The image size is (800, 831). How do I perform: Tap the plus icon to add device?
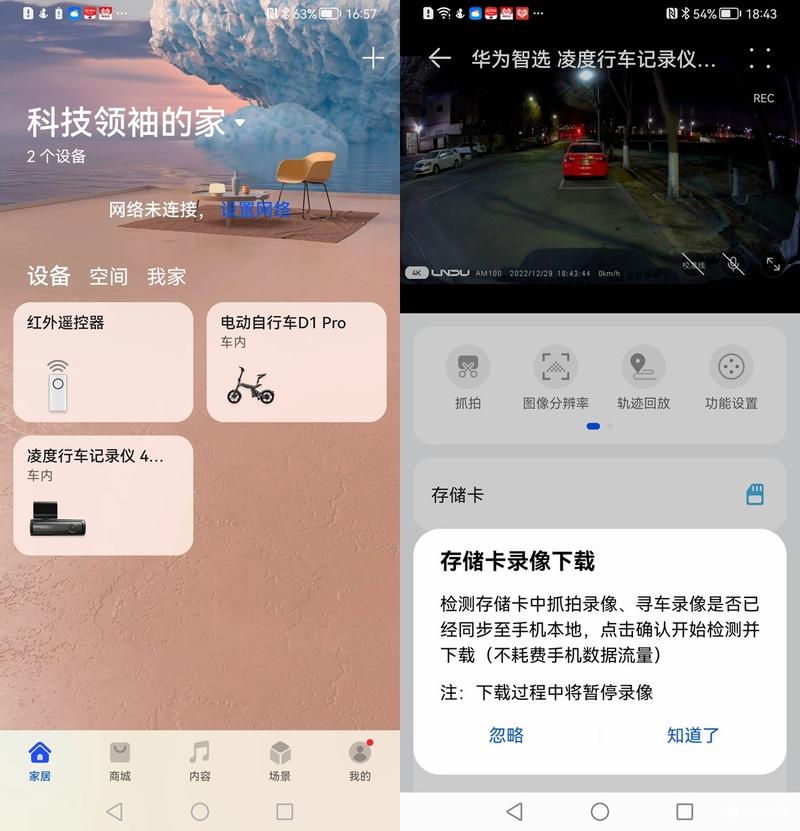[373, 58]
